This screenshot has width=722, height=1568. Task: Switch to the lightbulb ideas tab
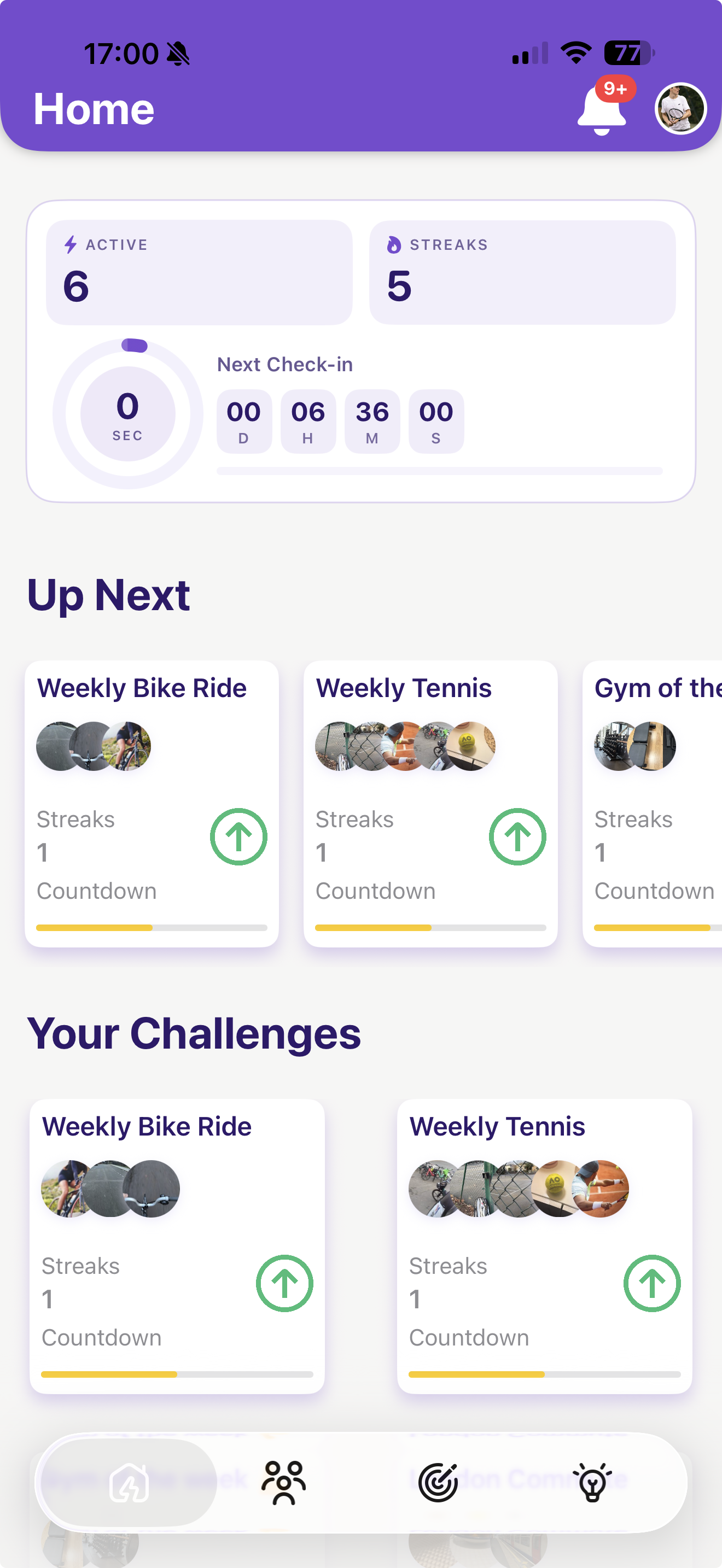[x=592, y=1482]
